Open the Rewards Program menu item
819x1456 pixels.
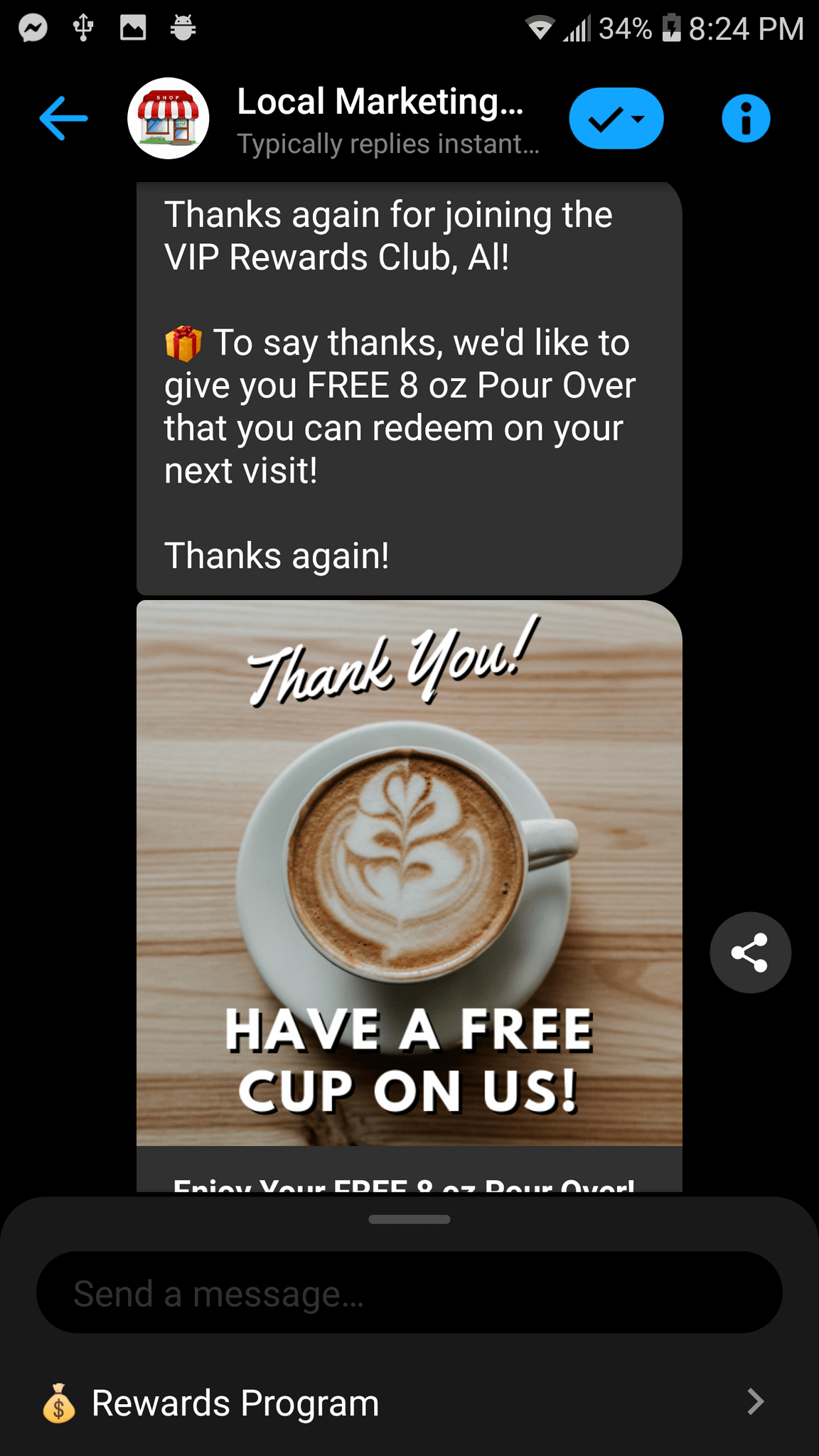[x=409, y=1403]
